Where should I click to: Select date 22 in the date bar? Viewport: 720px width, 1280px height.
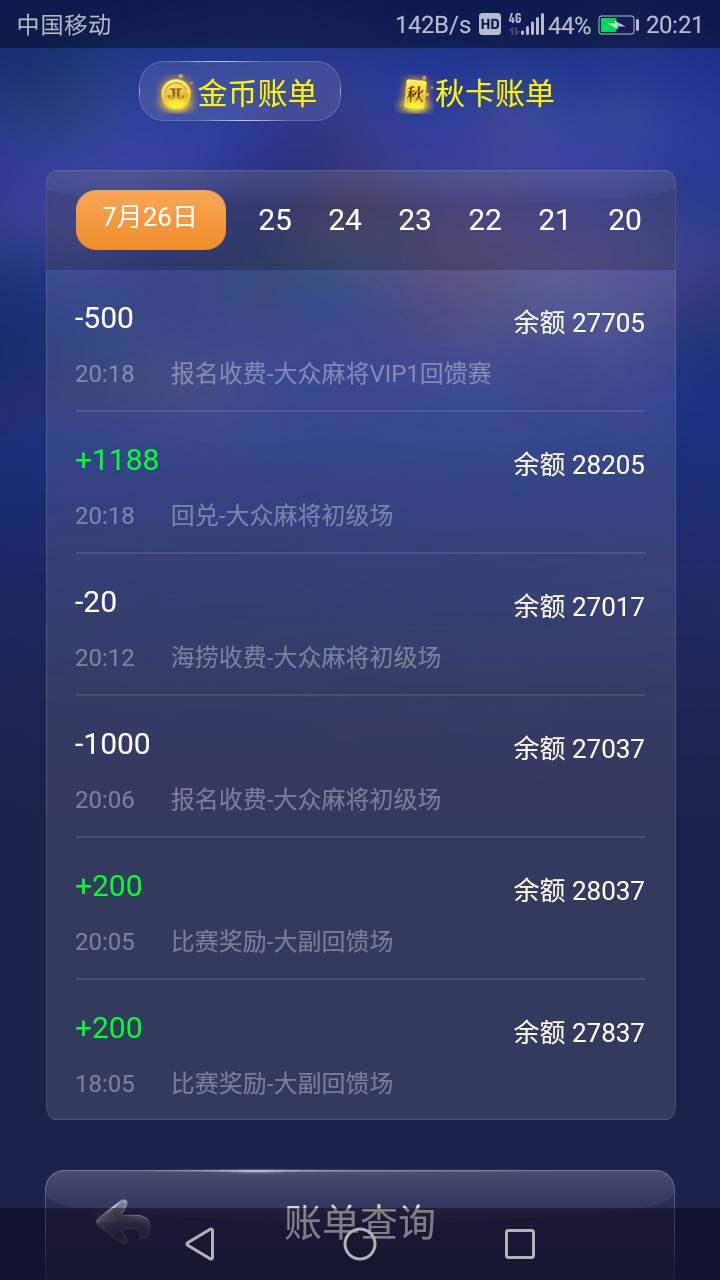click(x=485, y=219)
